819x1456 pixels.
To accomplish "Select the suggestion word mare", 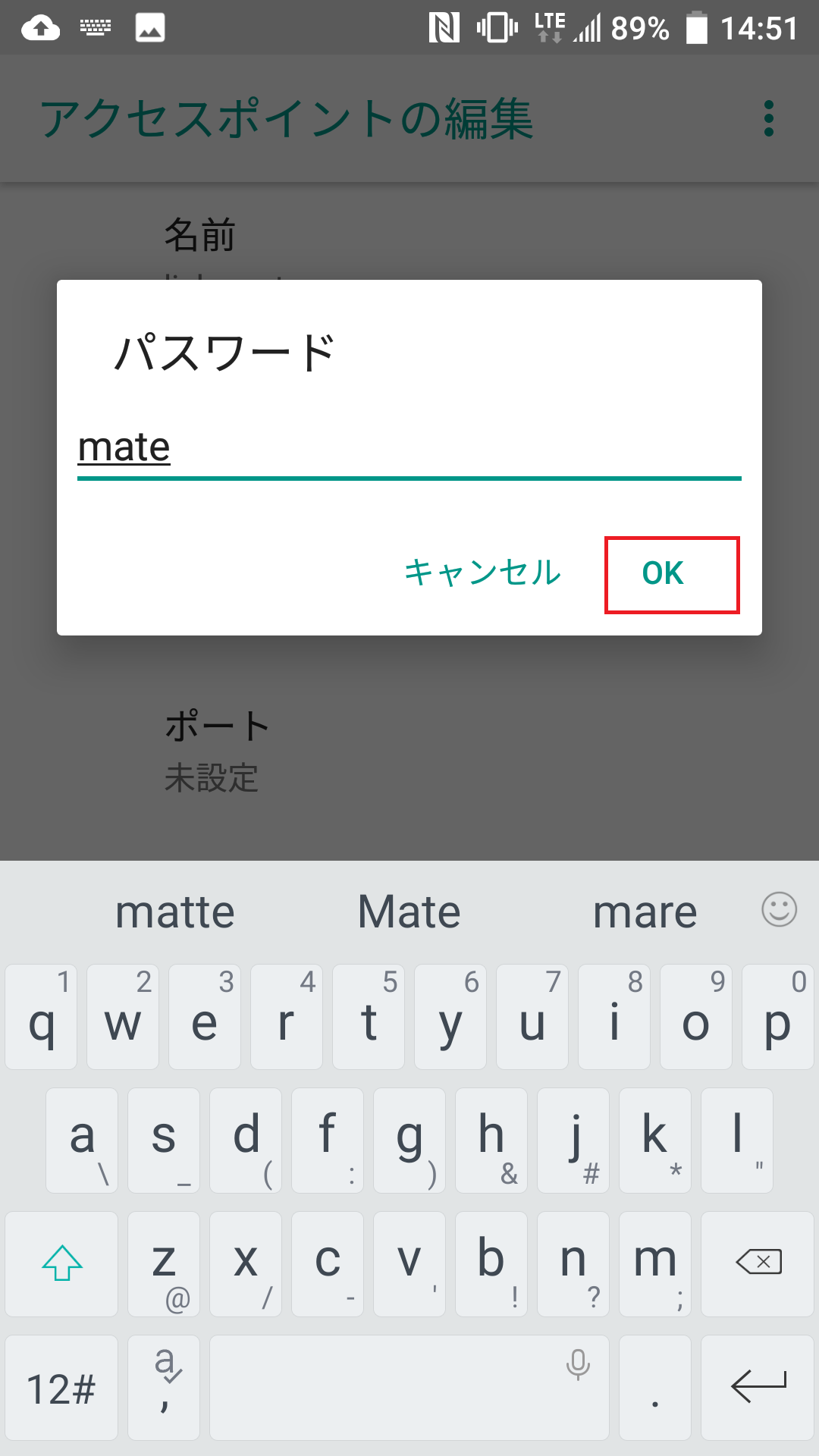I will (x=644, y=911).
